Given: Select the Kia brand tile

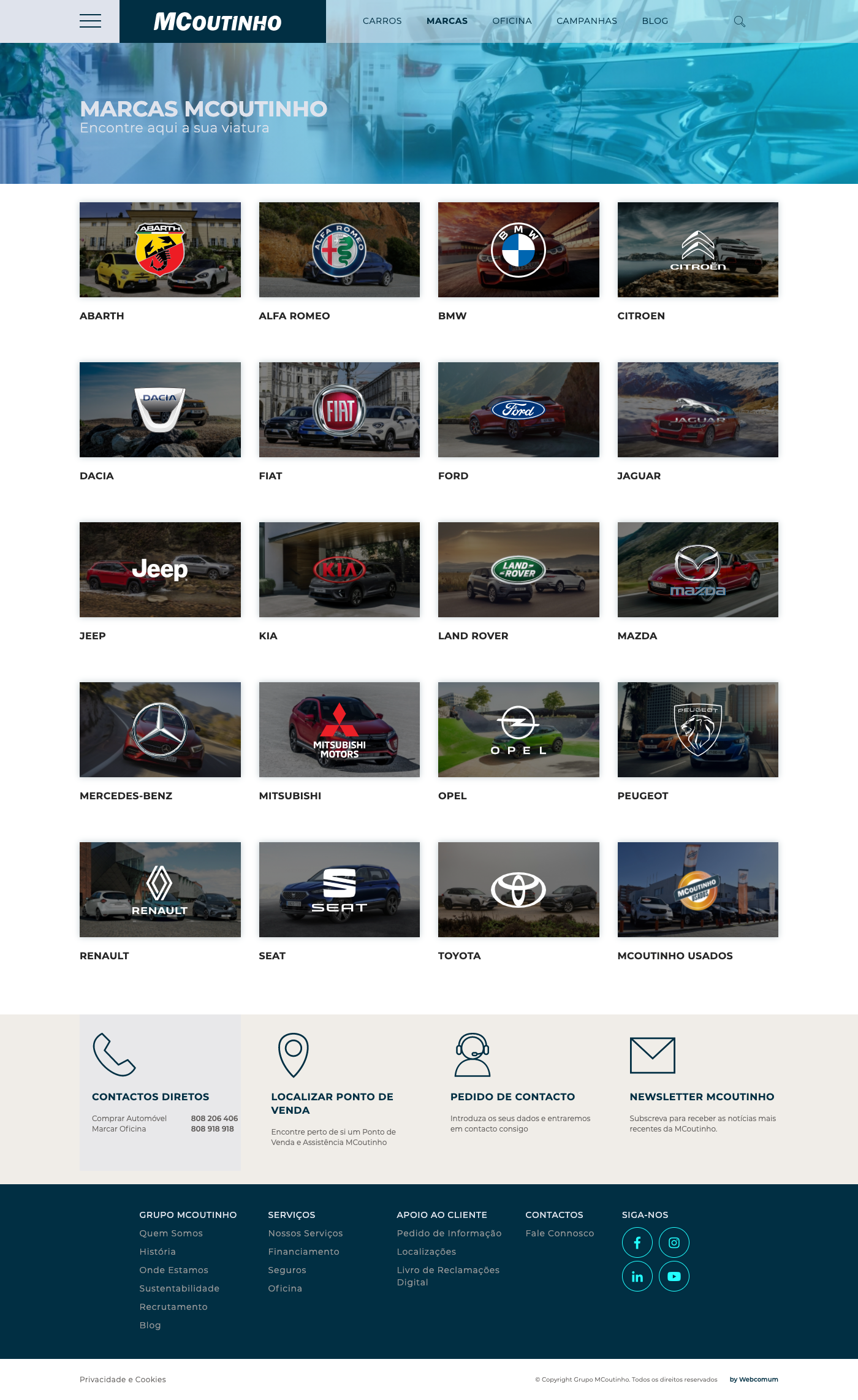Looking at the screenshot, I should (x=339, y=570).
